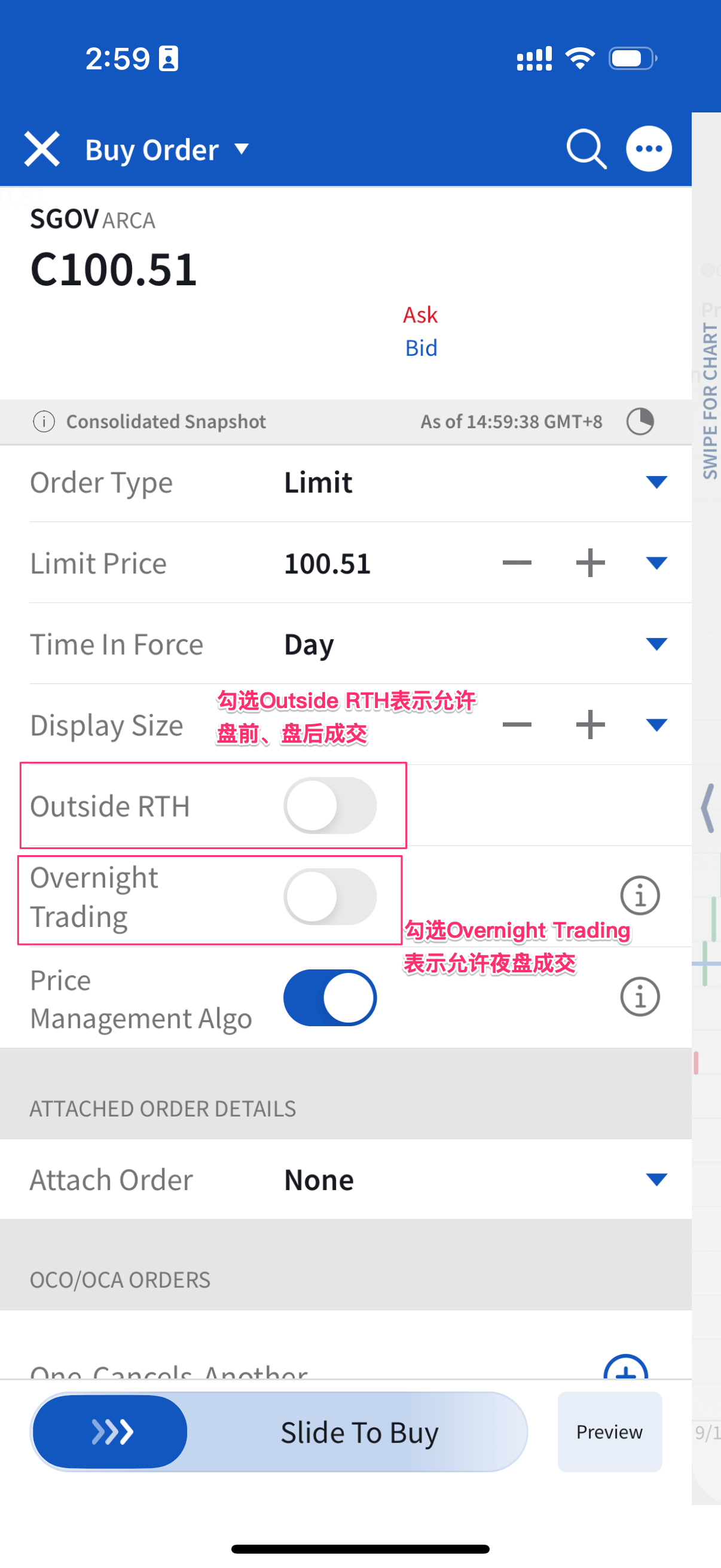Add a One Cancels Another order
721x1568 pixels.
point(625,1368)
